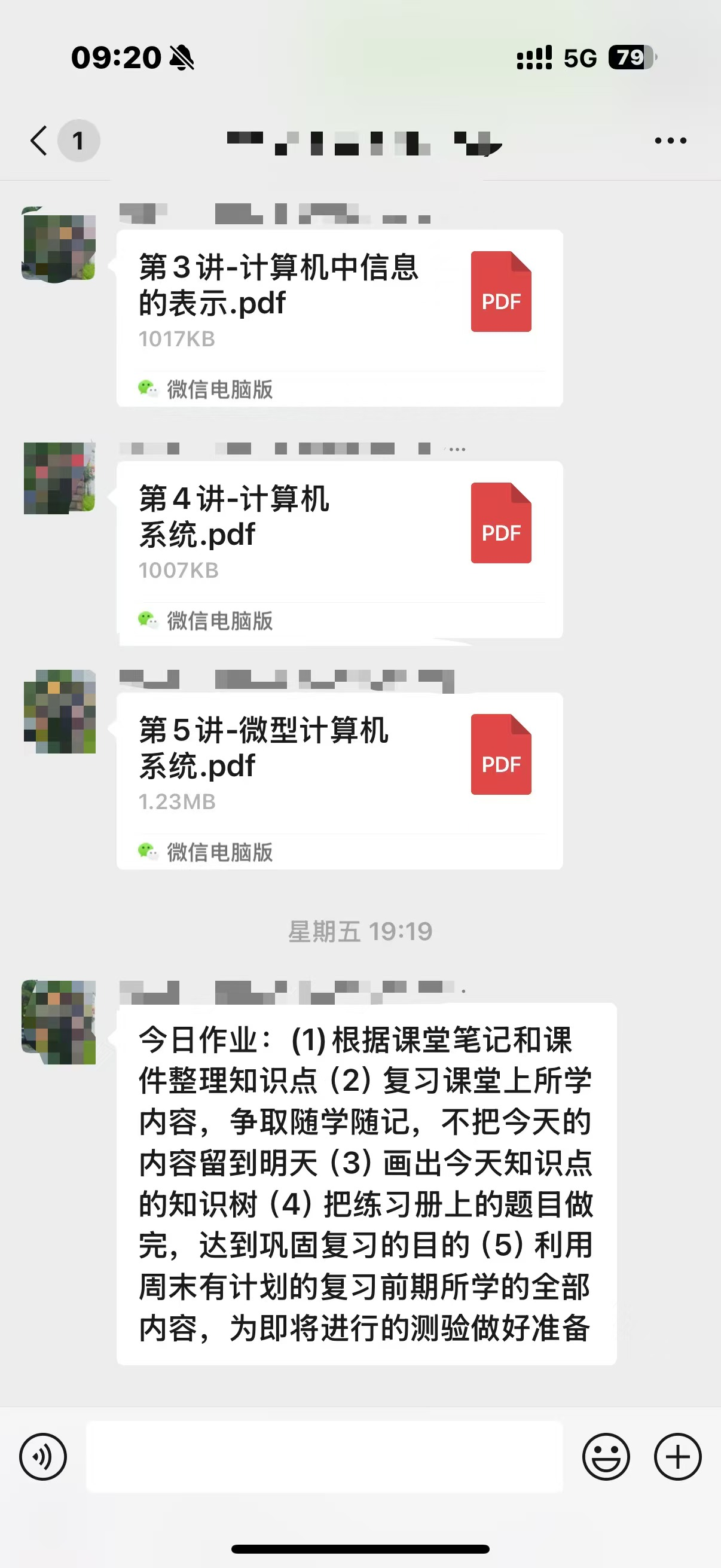Image resolution: width=721 pixels, height=1568 pixels.
Task: Switch to voice message input
Action: [42, 1457]
